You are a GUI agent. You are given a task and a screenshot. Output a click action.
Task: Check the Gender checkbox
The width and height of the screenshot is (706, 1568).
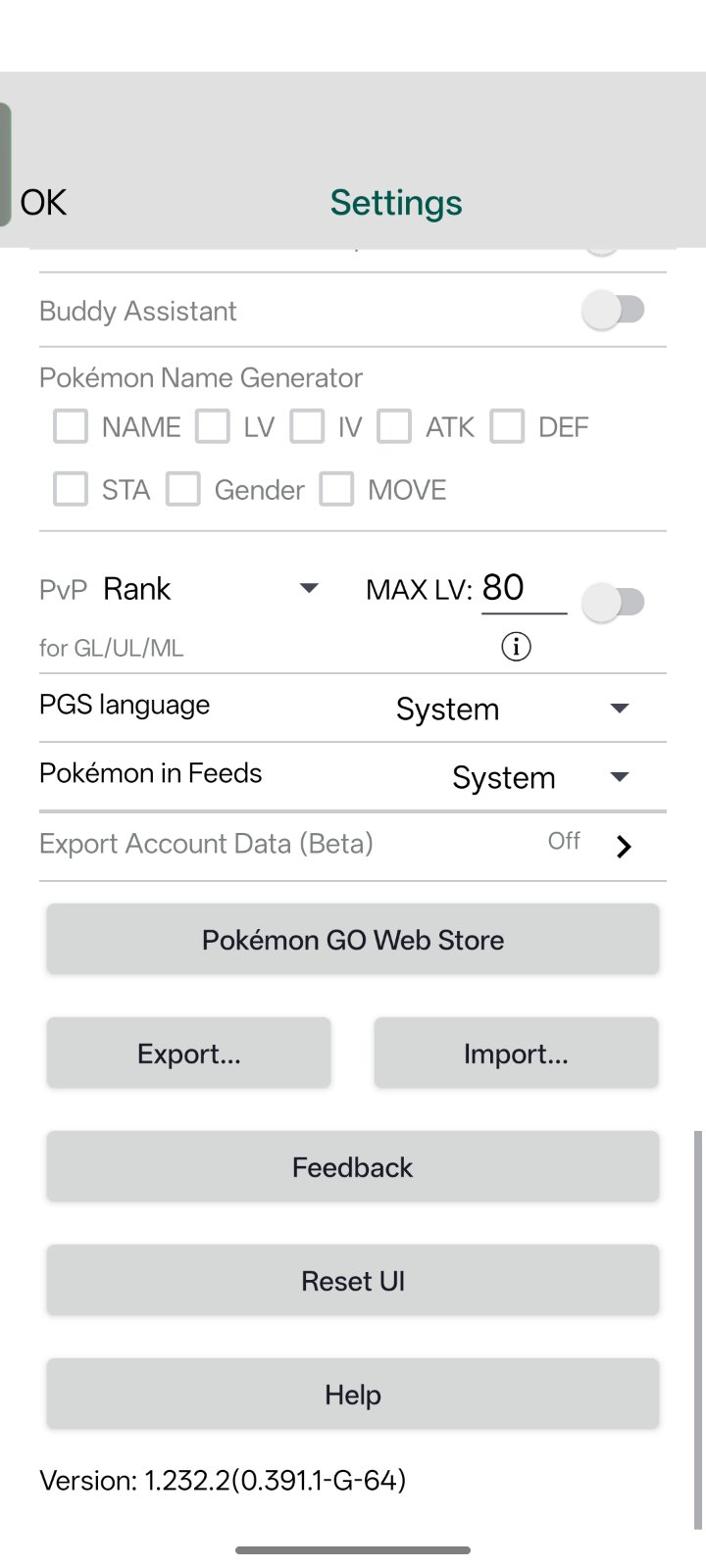(183, 489)
